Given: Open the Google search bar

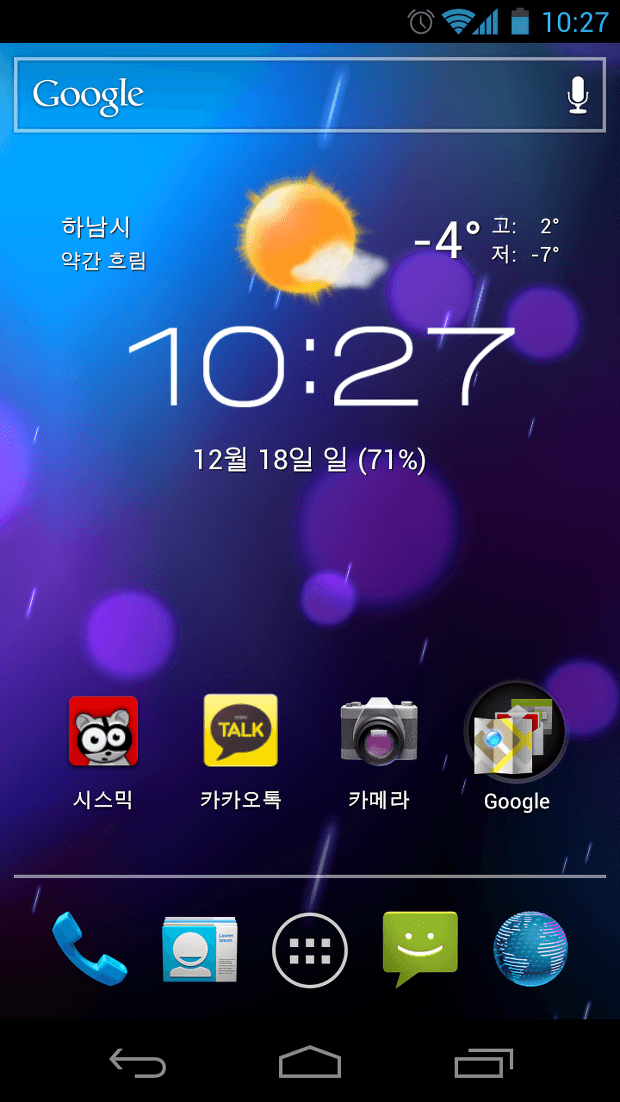Looking at the screenshot, I should click(280, 95).
